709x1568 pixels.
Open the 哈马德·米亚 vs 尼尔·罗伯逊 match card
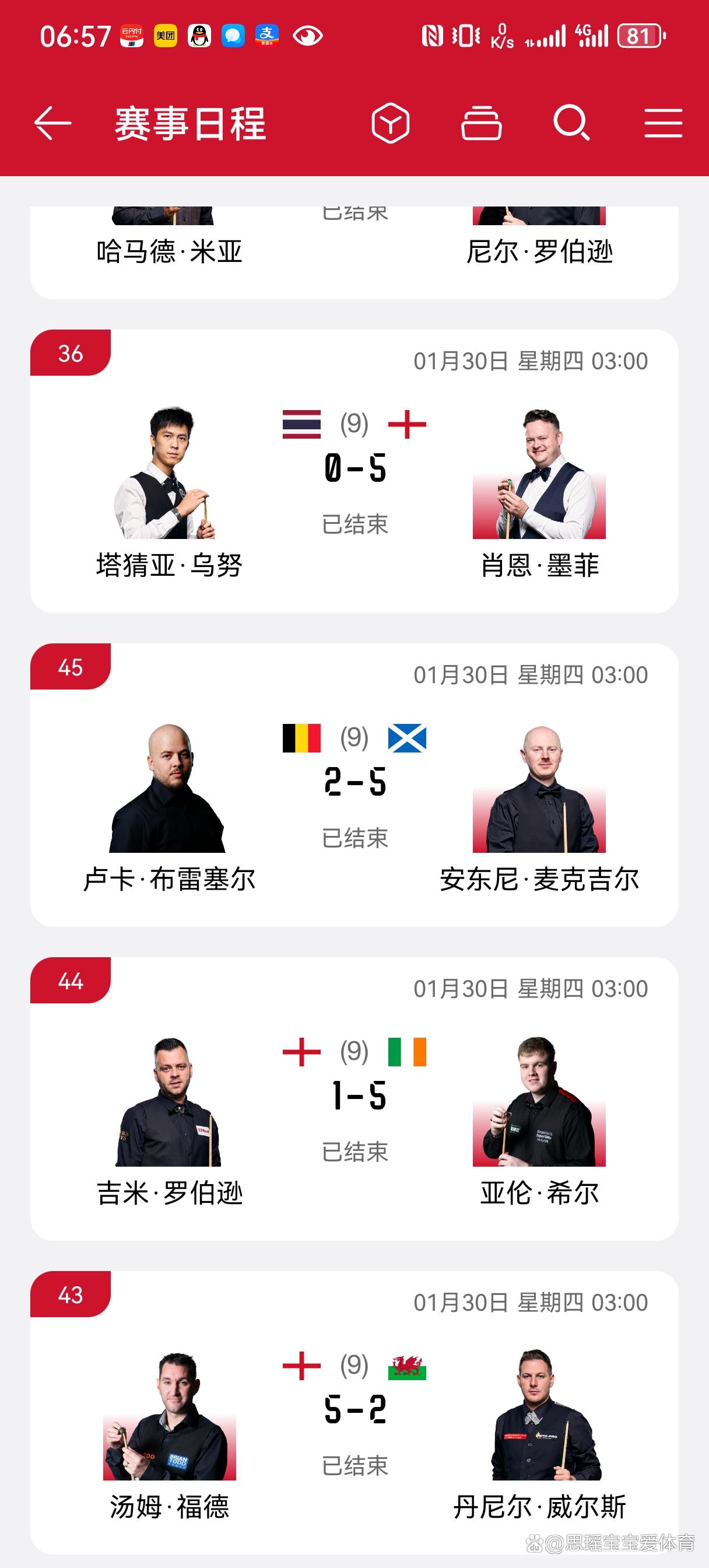click(354, 253)
